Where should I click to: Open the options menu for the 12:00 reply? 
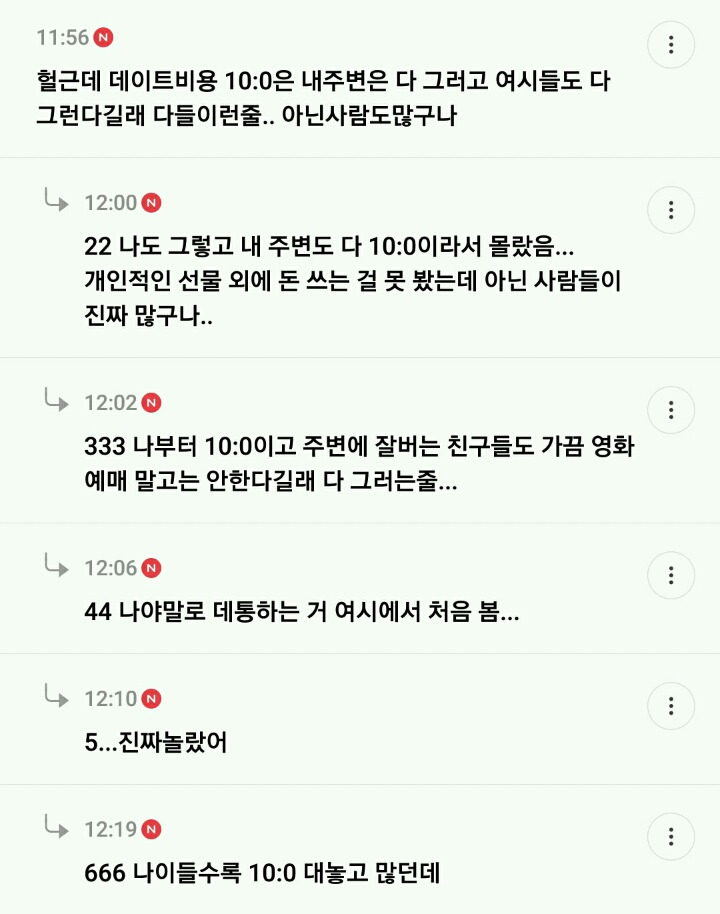click(671, 210)
